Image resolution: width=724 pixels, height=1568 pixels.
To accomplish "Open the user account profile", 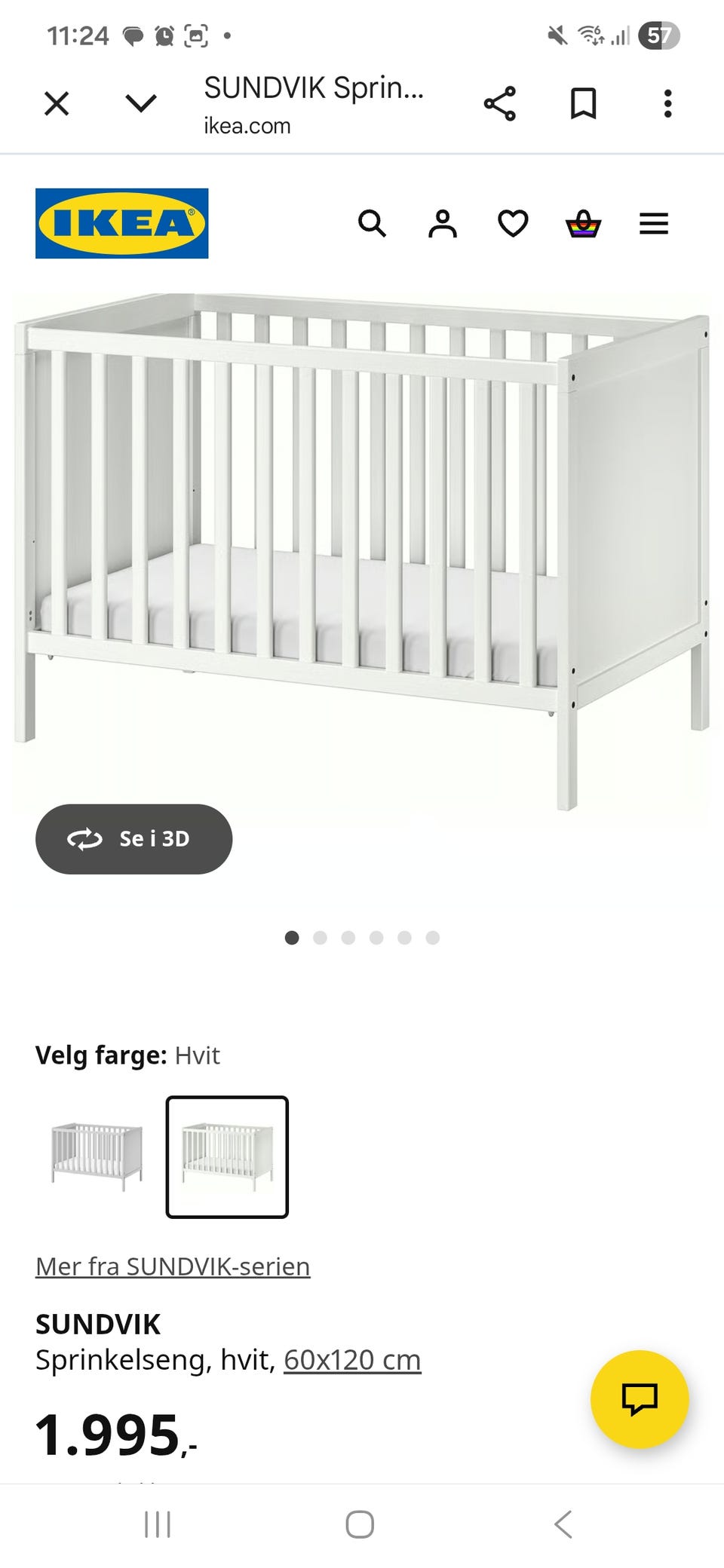I will click(443, 224).
